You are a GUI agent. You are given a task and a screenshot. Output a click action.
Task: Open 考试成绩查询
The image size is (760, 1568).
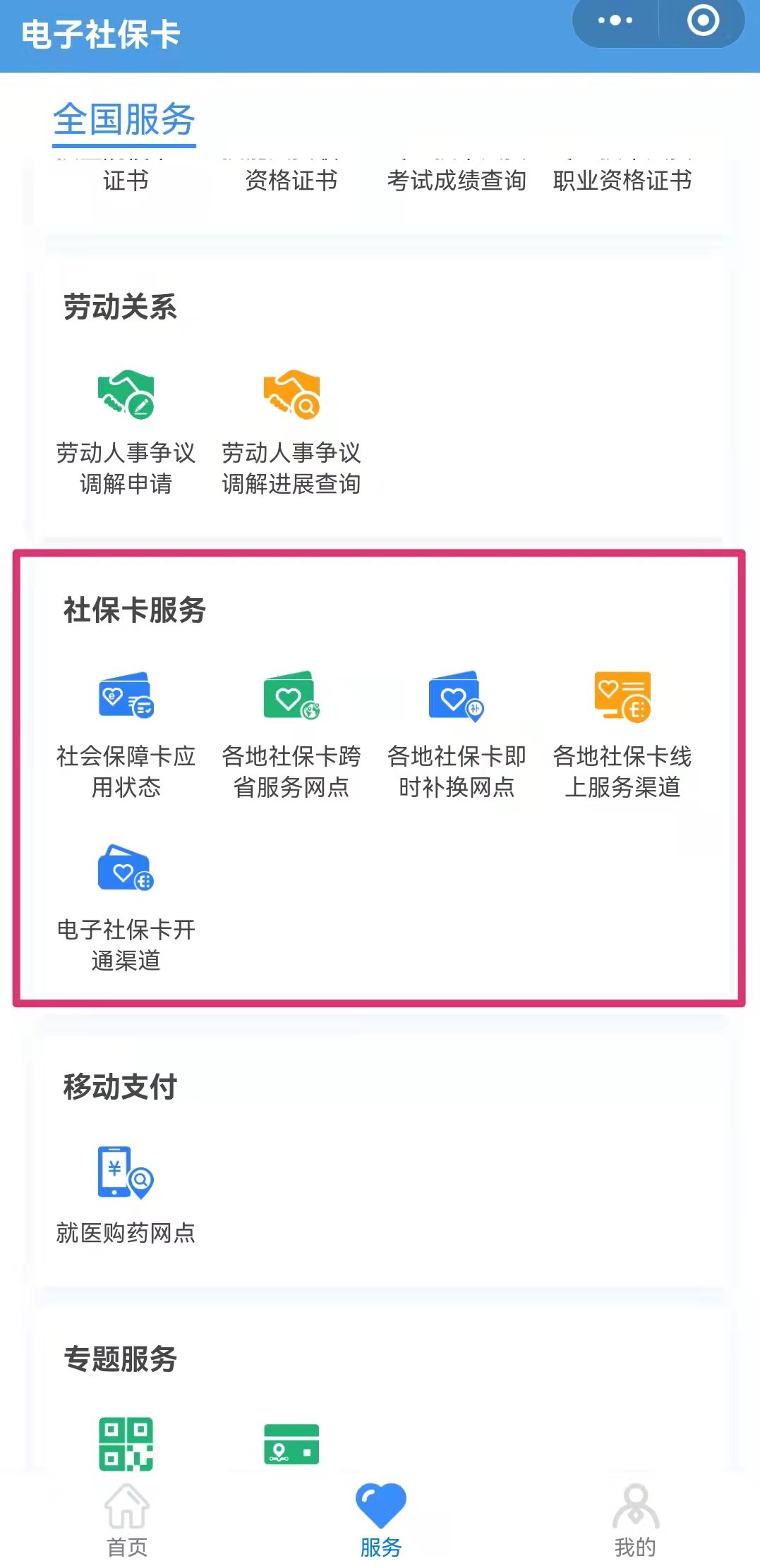(457, 181)
